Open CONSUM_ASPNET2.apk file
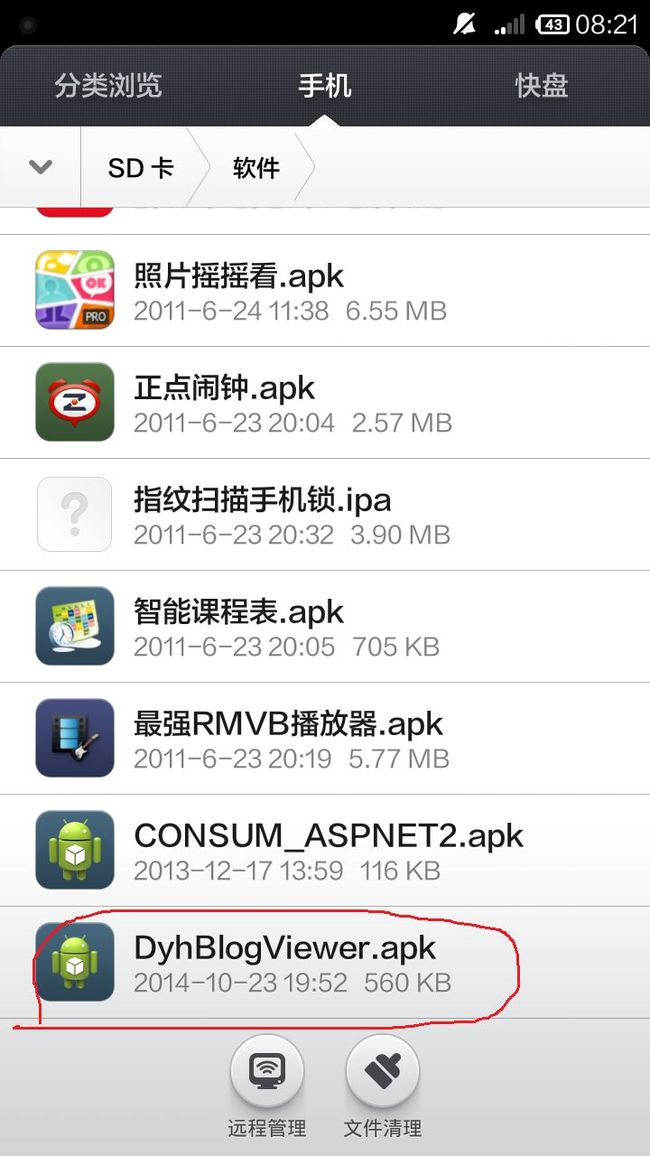 325,851
